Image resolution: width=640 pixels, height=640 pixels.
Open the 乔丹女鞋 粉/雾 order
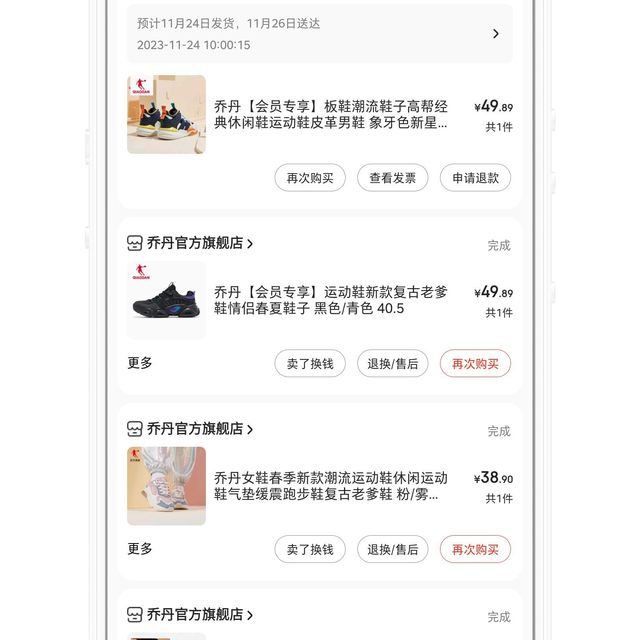click(330, 486)
